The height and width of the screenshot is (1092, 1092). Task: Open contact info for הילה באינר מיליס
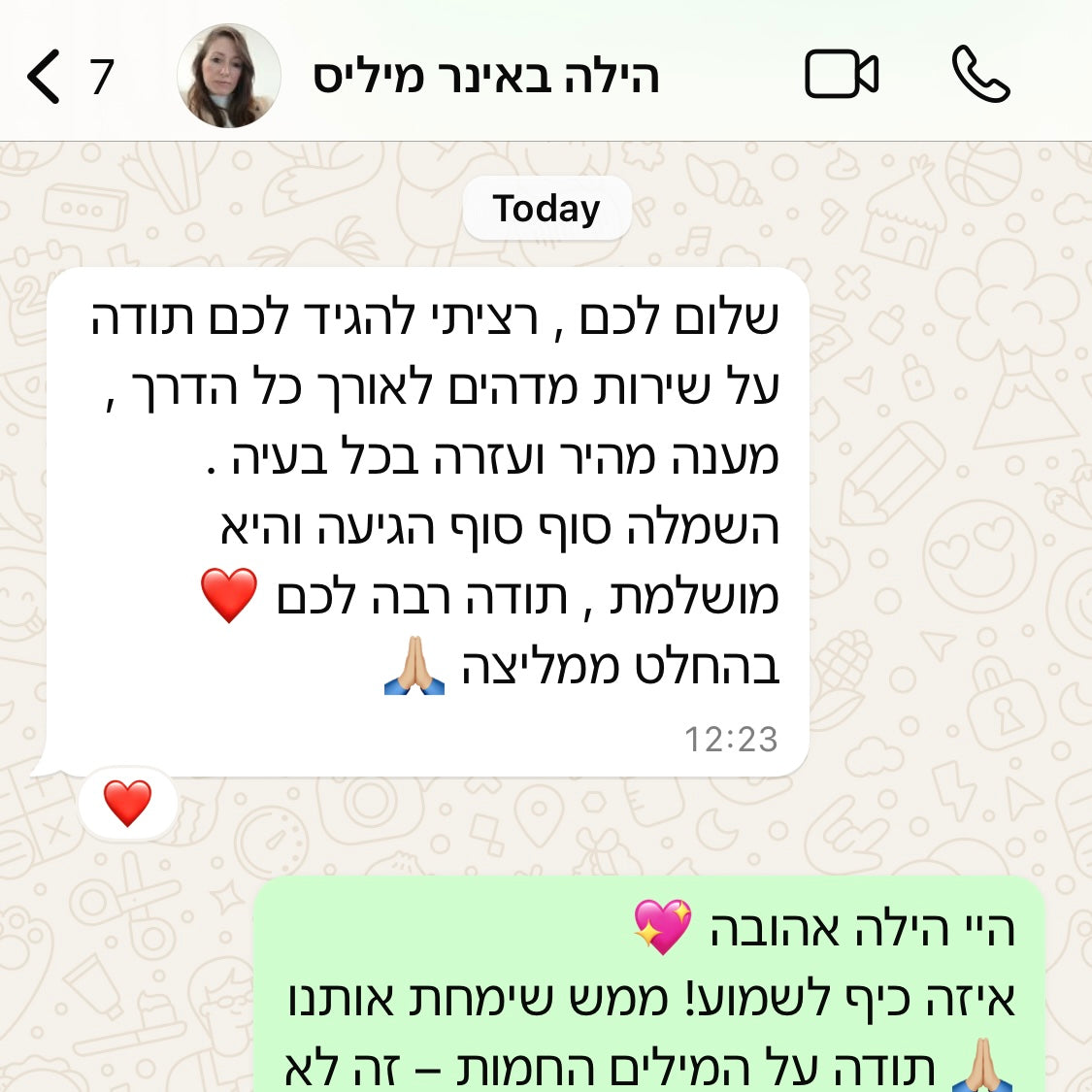point(485,77)
